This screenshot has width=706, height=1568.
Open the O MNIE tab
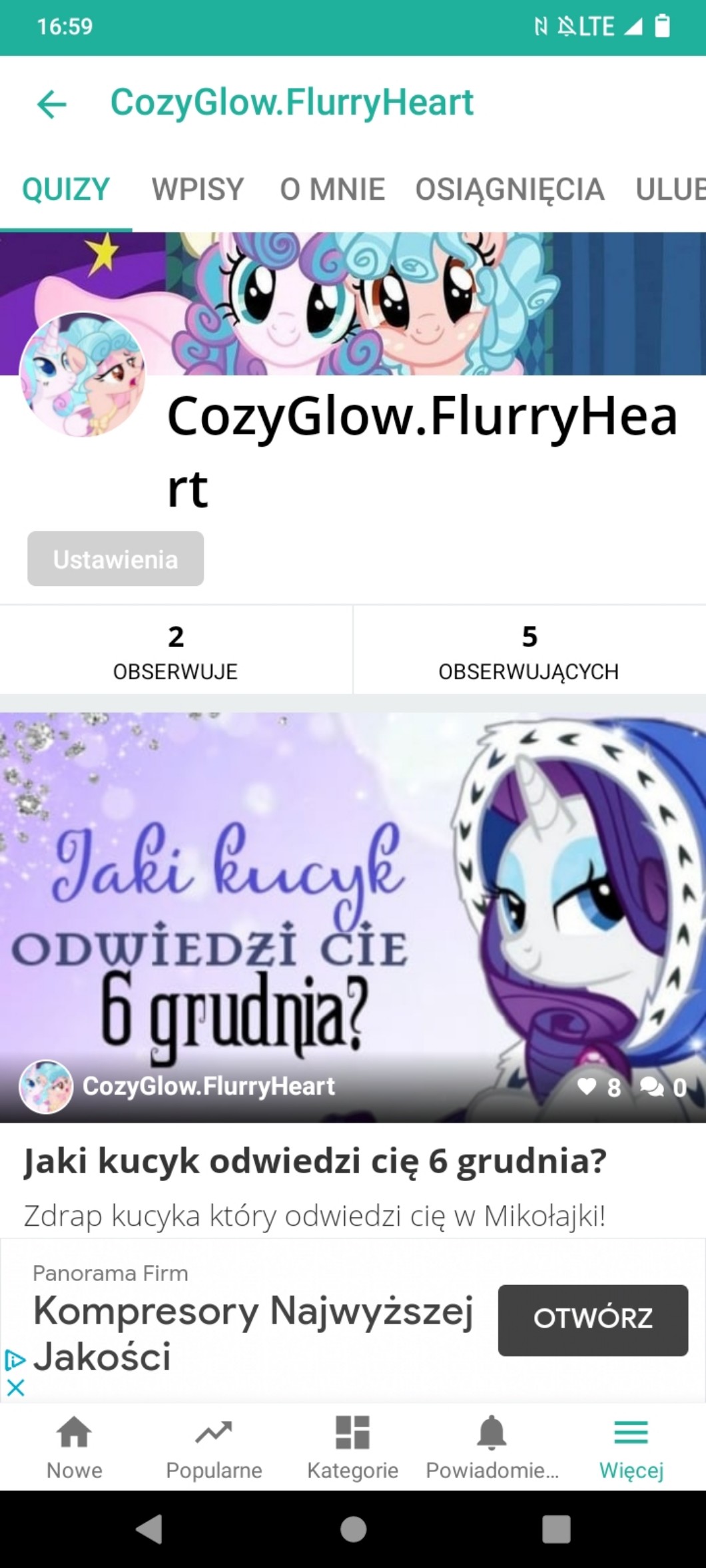pos(332,189)
